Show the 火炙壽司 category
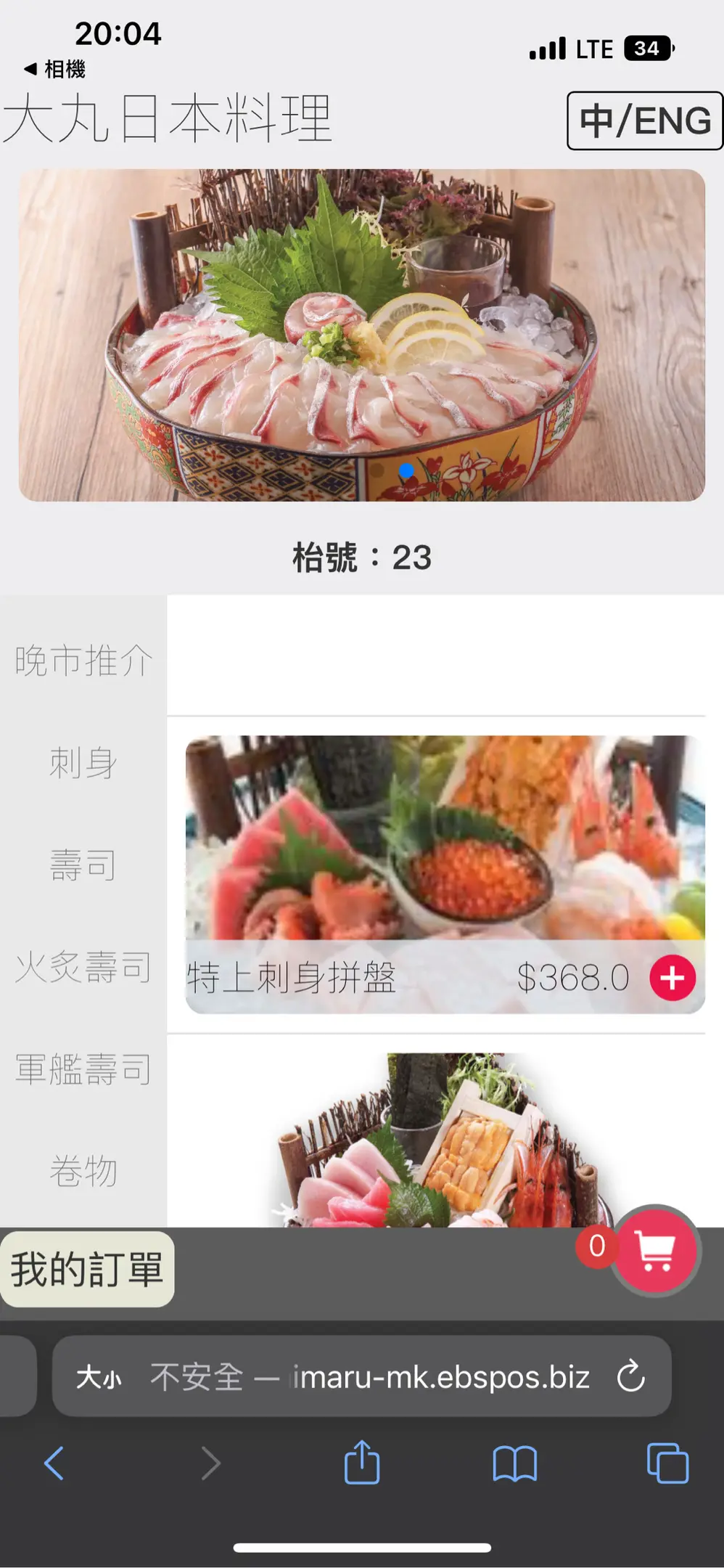The image size is (724, 1568). (x=83, y=967)
